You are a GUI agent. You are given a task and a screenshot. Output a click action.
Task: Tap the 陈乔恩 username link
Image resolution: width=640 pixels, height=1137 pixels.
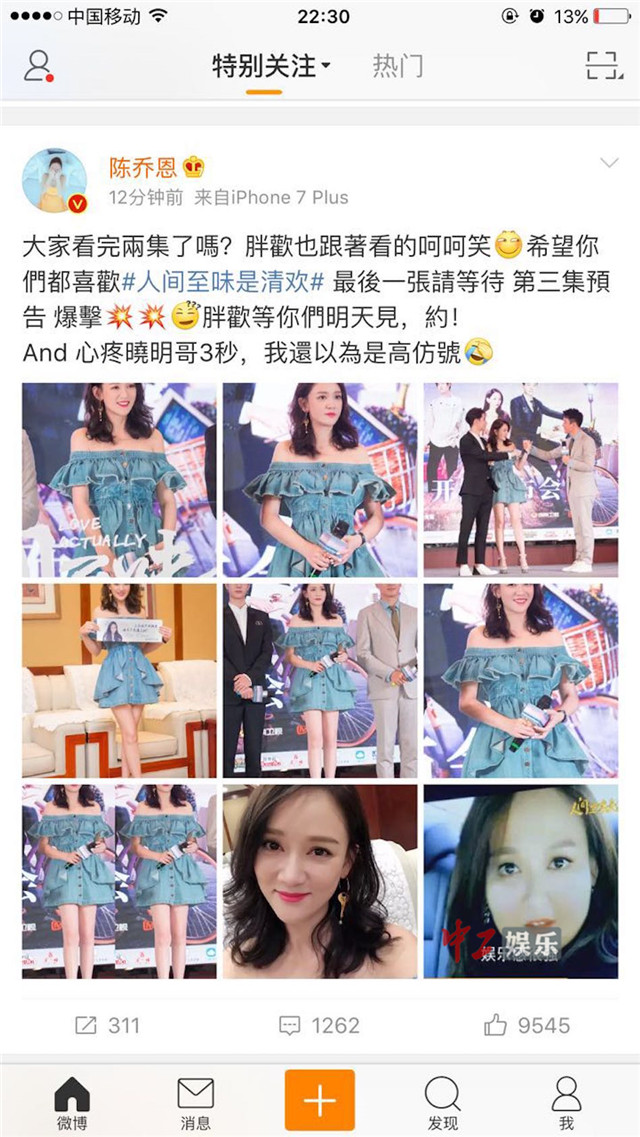142,167
